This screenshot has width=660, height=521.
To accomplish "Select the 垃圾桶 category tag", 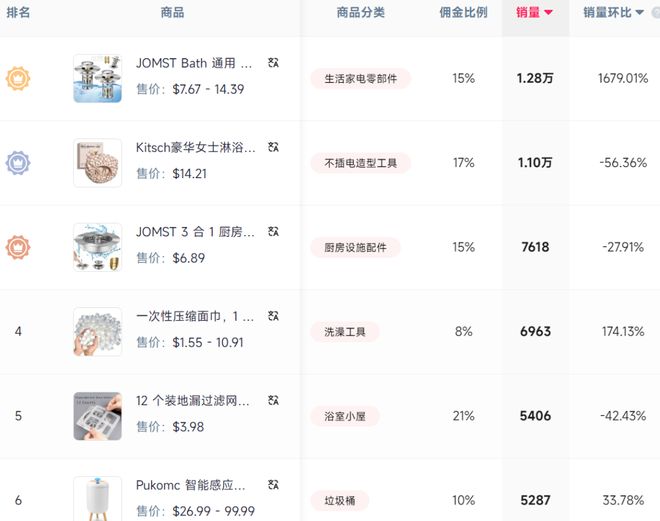I will [x=339, y=500].
